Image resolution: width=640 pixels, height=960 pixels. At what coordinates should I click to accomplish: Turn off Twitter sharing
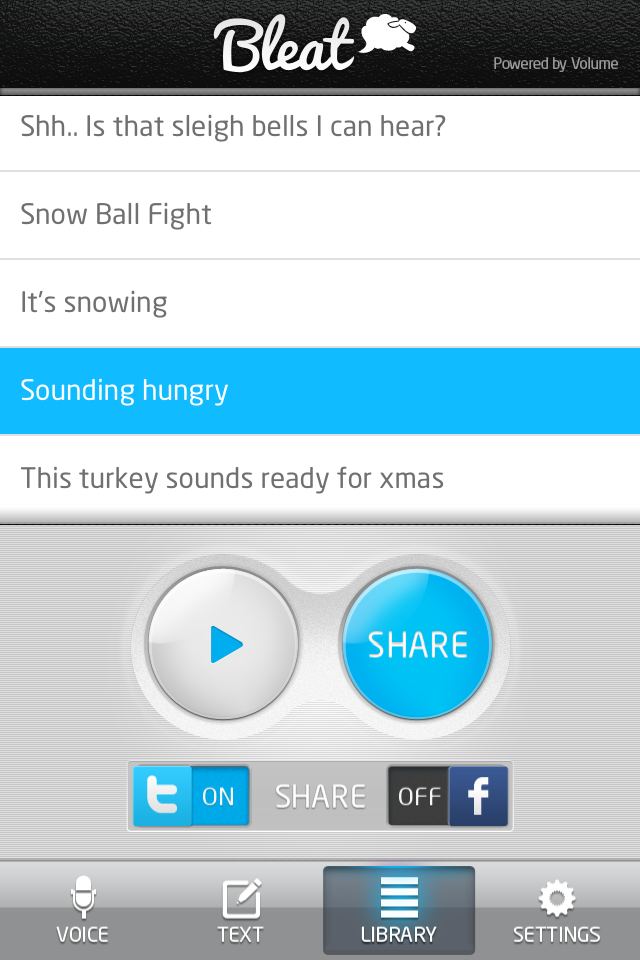(192, 796)
